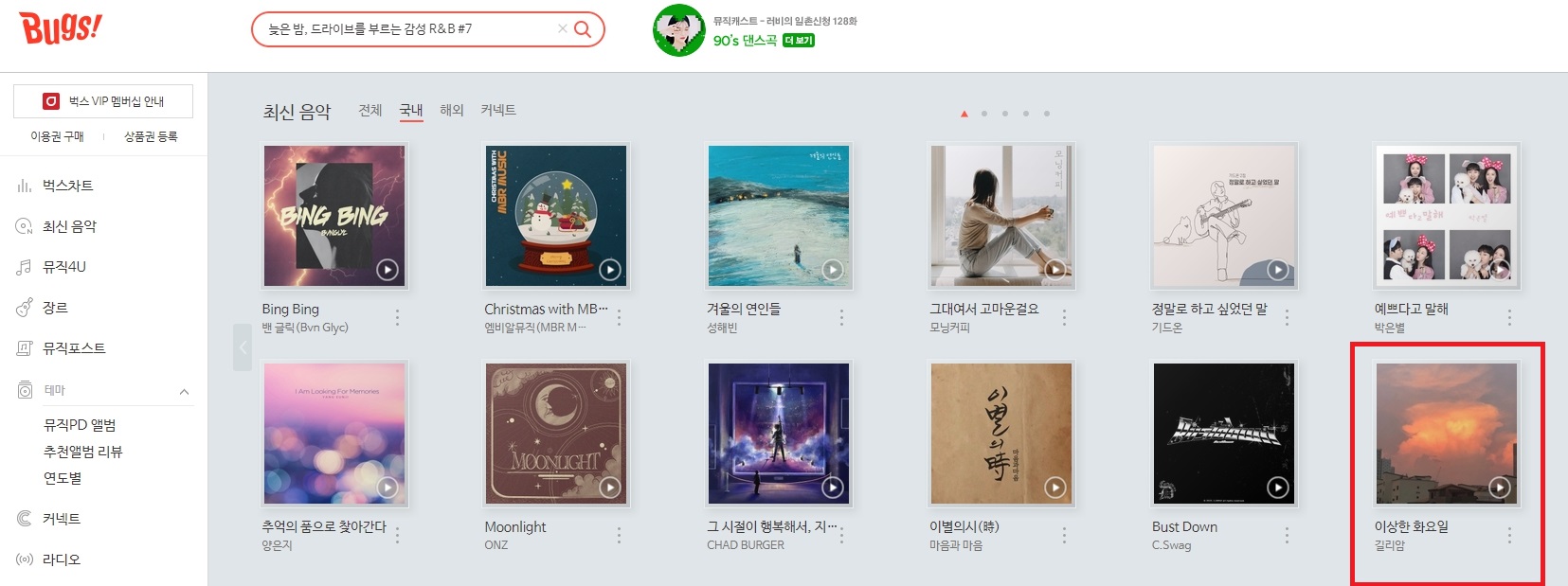The height and width of the screenshot is (586, 1568).
Task: Select the 커넥트 tab
Action: 498,111
